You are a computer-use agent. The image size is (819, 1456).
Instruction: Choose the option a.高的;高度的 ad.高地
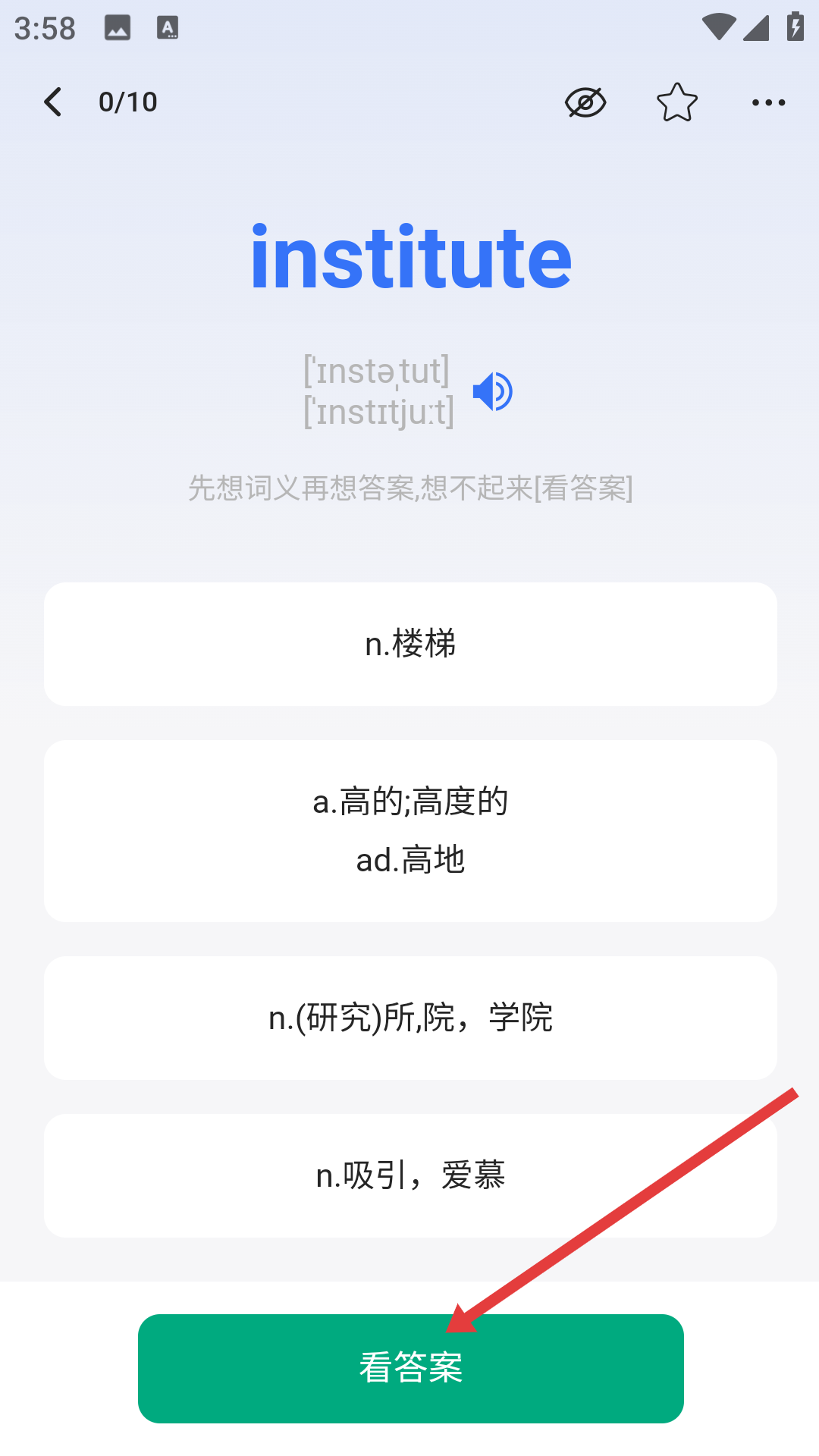[410, 831]
